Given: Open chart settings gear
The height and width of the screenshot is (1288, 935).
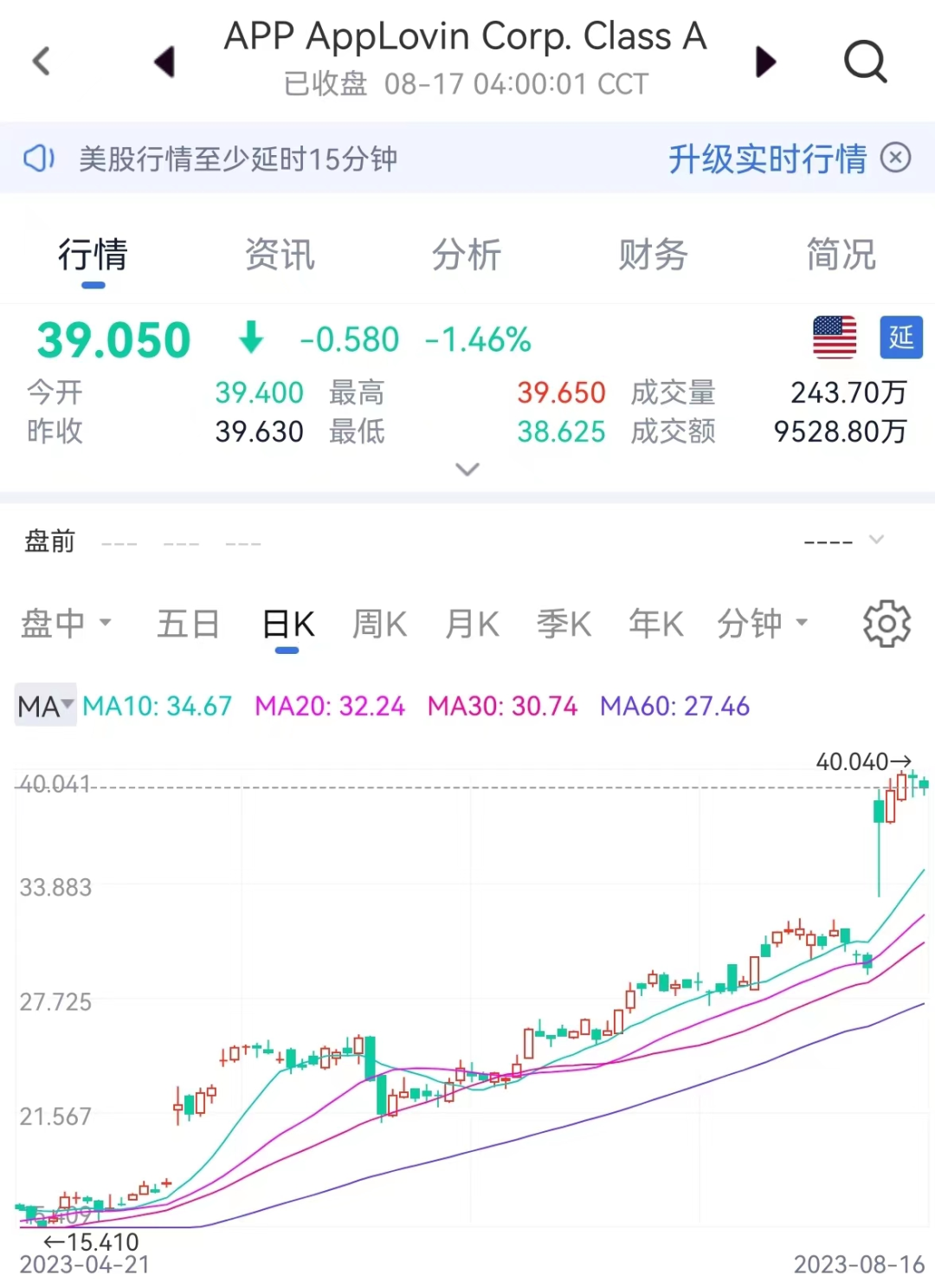Looking at the screenshot, I should [887, 623].
